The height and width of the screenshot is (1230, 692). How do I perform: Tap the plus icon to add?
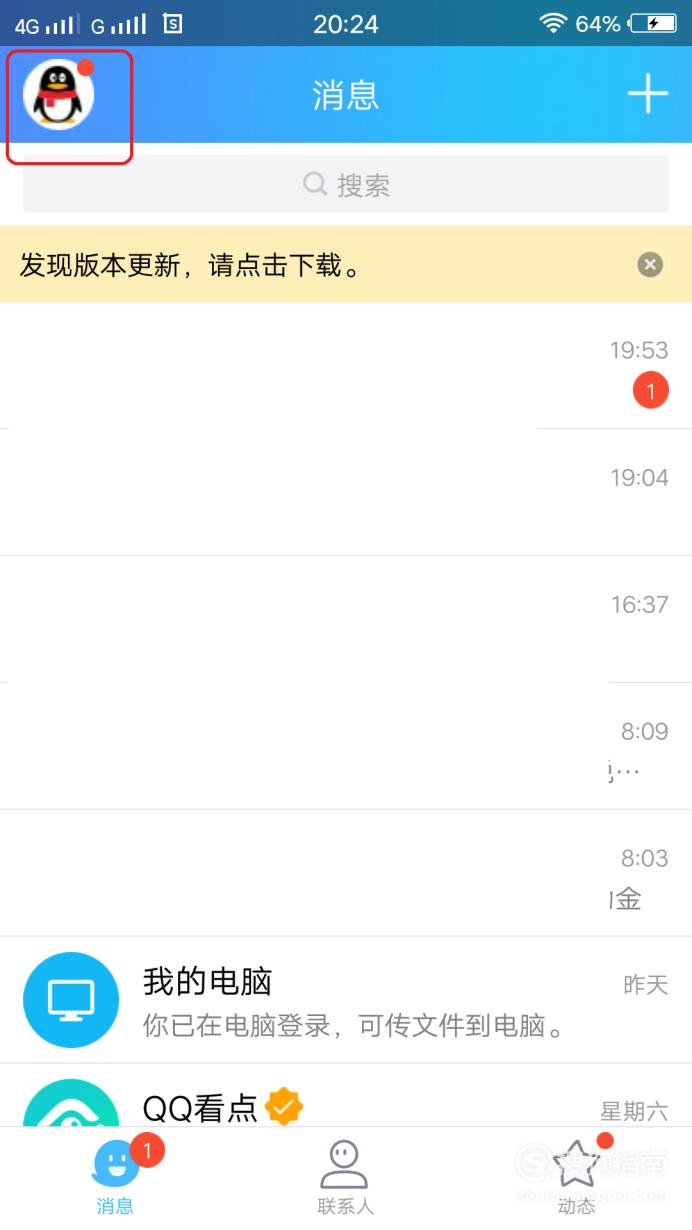(647, 95)
